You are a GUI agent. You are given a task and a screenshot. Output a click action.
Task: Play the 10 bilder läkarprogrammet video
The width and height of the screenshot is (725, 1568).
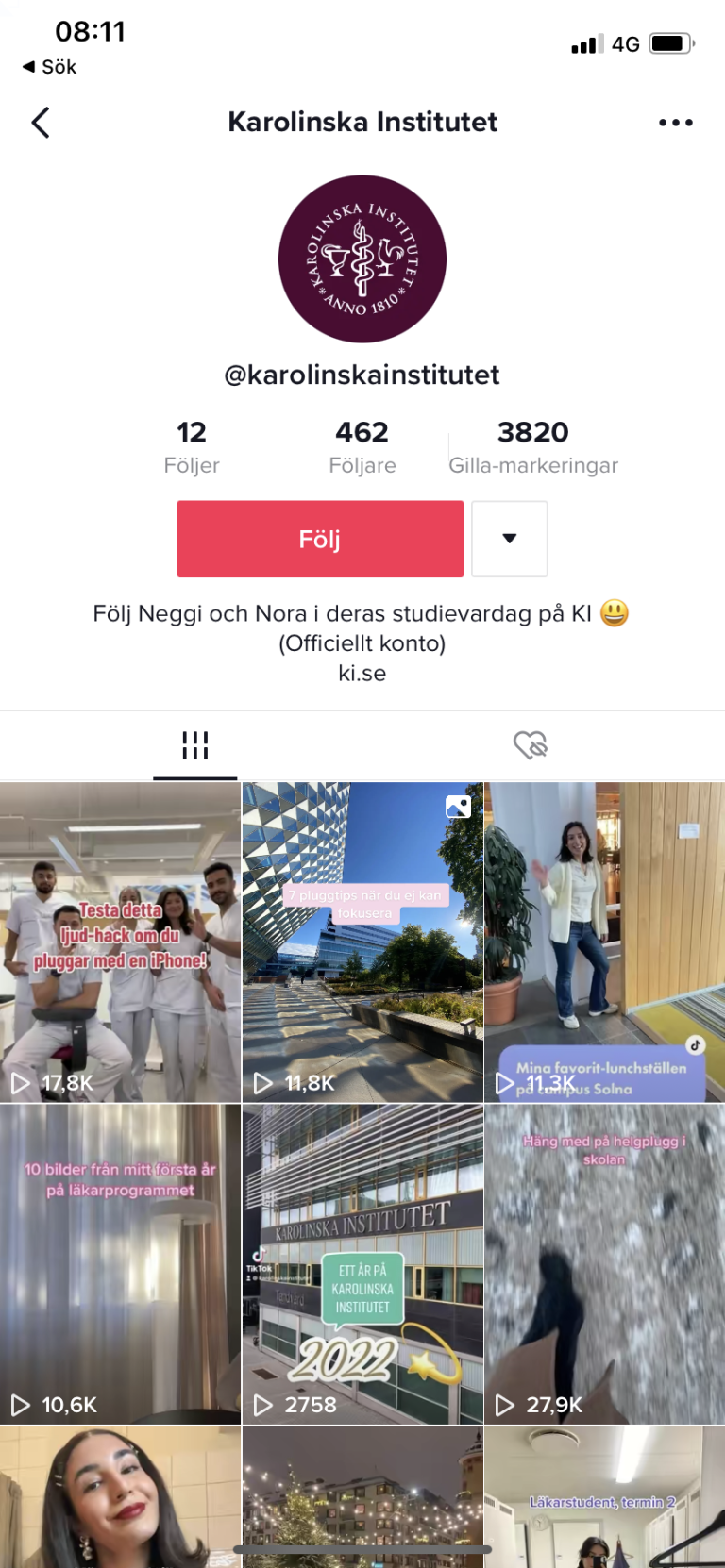pyautogui.click(x=120, y=1264)
